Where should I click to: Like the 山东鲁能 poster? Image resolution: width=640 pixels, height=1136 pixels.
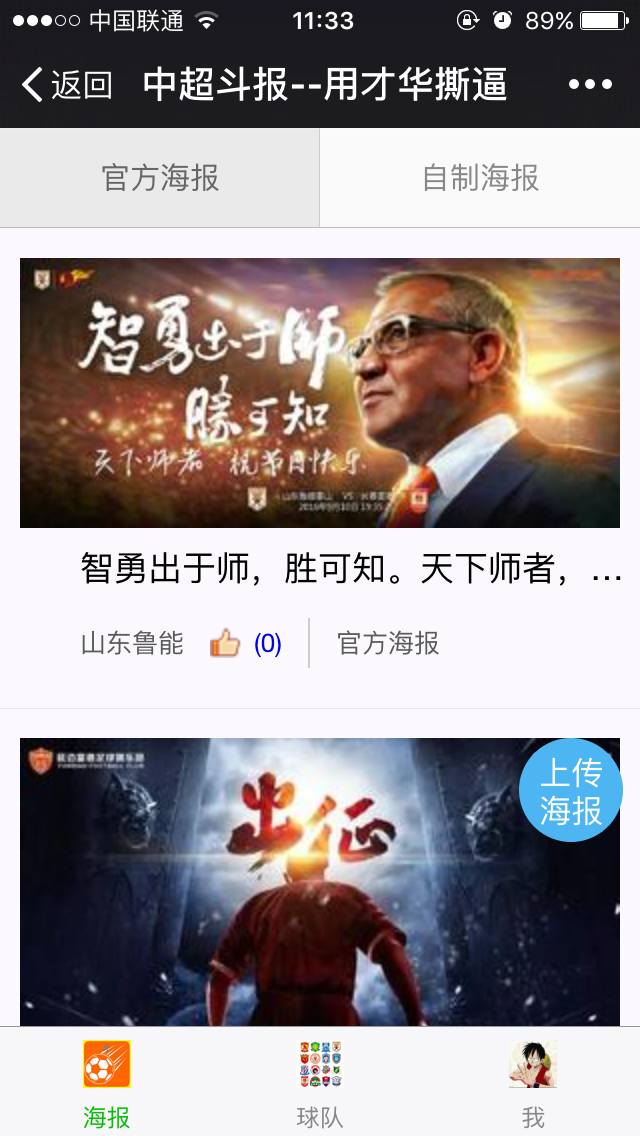[x=226, y=644]
